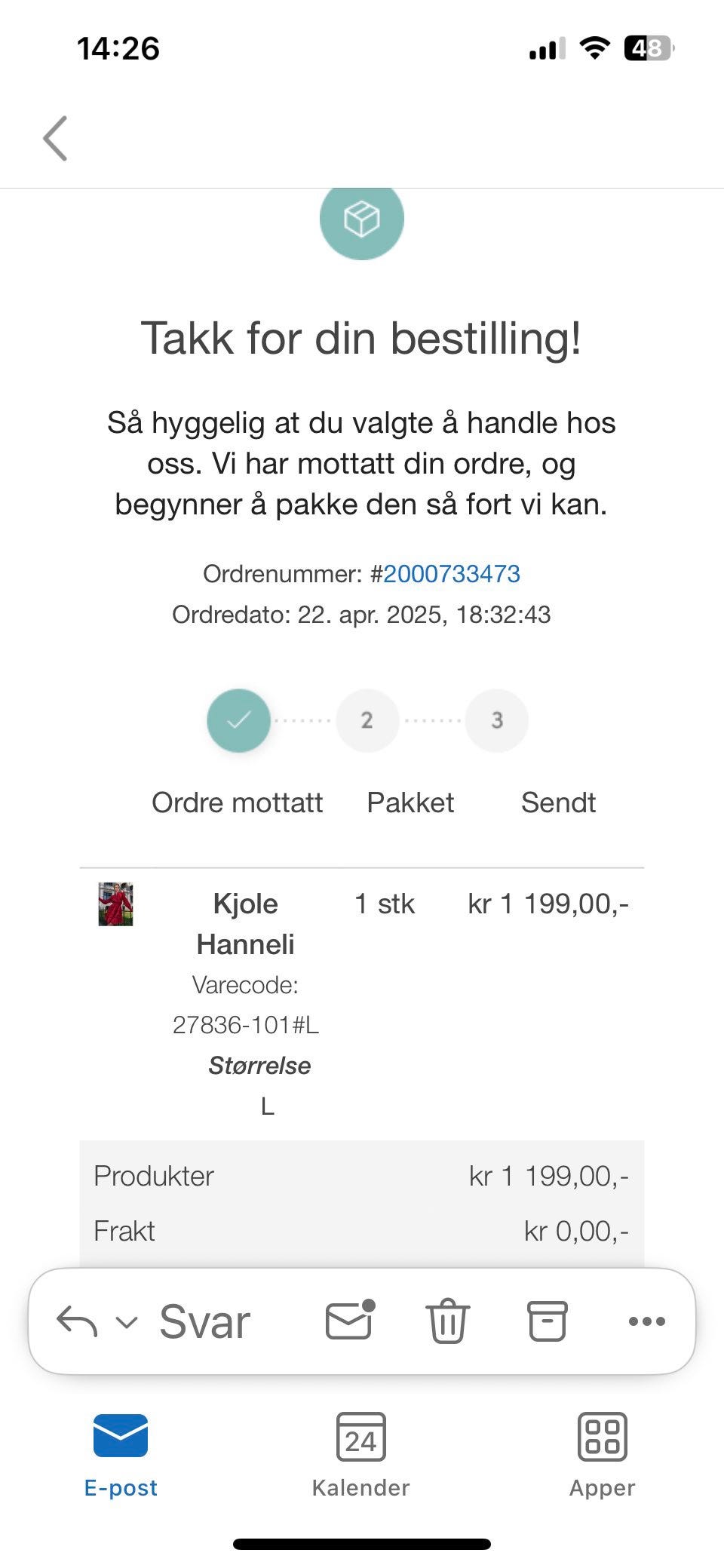Tap the order progress indicator between steps
The height and width of the screenshot is (1568, 724).
point(303,720)
